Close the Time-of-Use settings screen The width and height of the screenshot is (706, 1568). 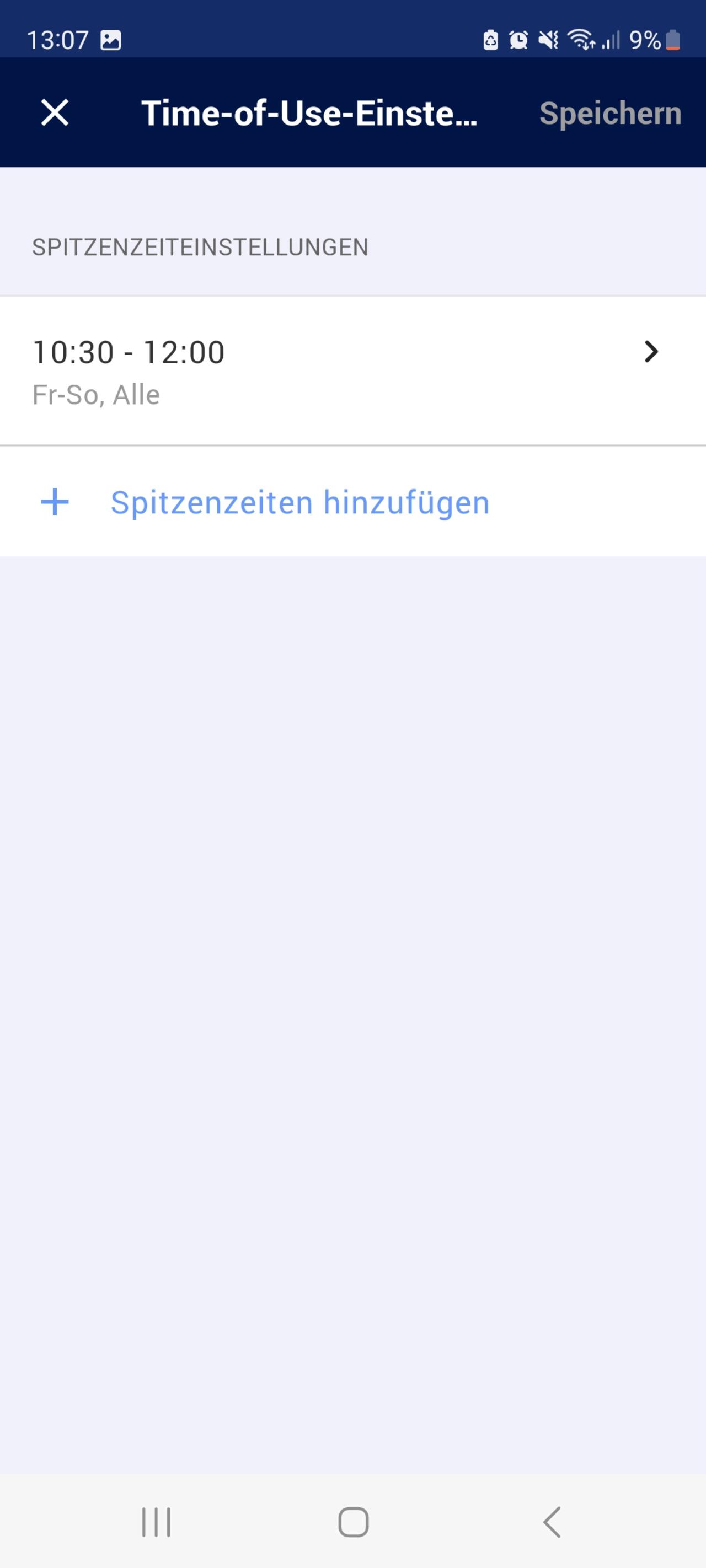(55, 112)
